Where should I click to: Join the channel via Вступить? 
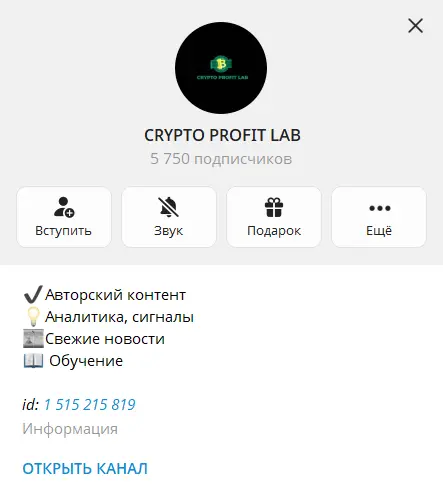tap(64, 217)
